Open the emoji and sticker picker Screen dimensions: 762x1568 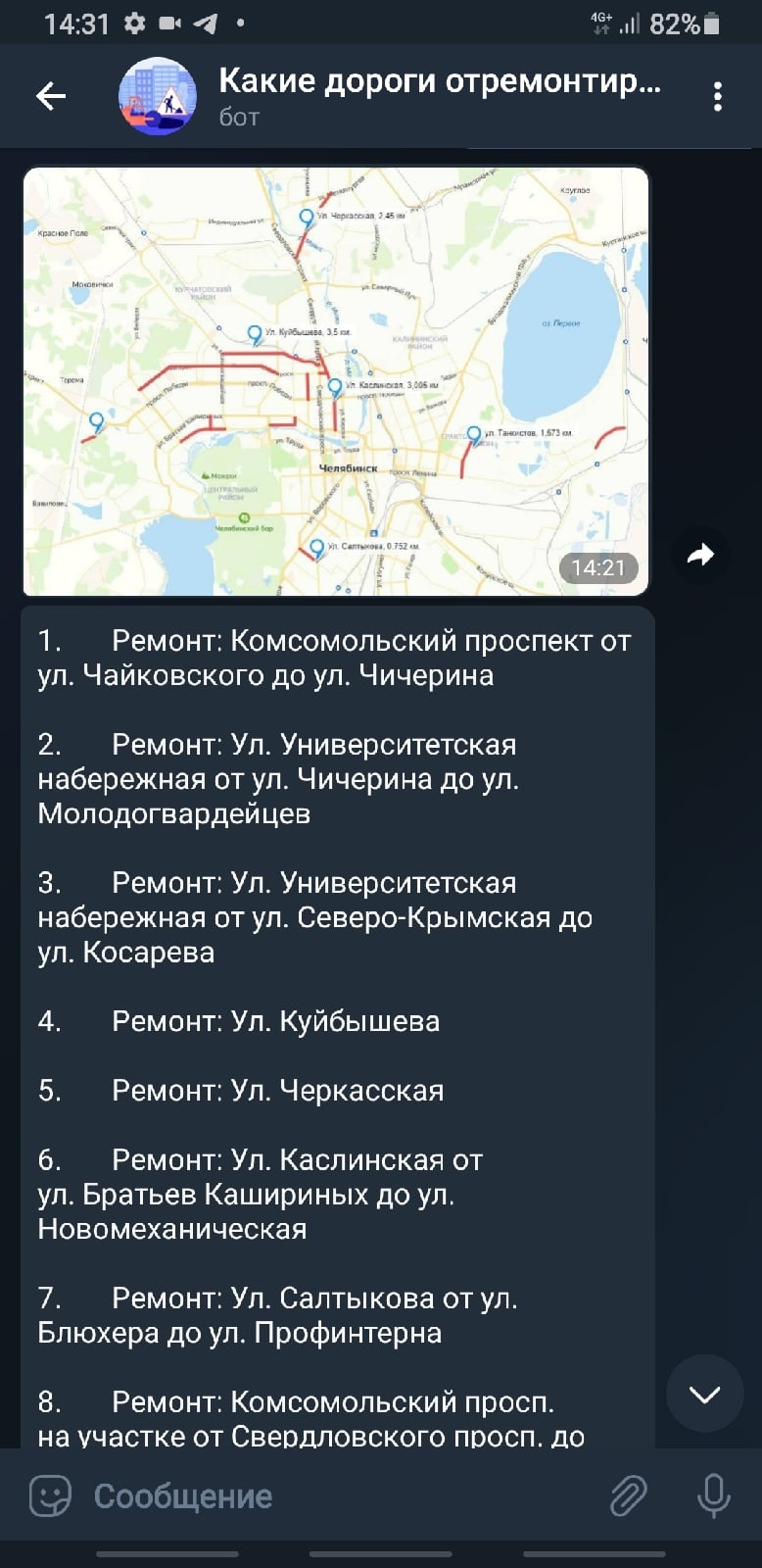click(x=51, y=1495)
